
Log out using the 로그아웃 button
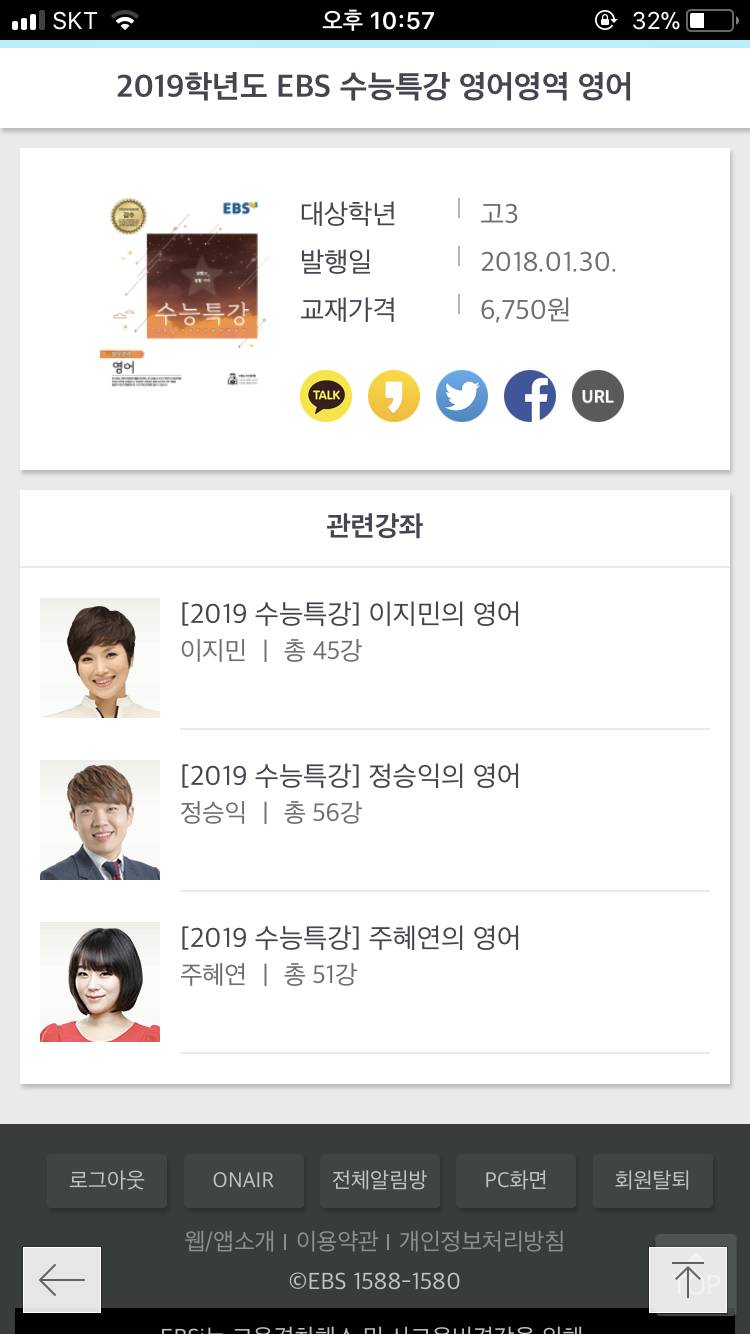[107, 1181]
